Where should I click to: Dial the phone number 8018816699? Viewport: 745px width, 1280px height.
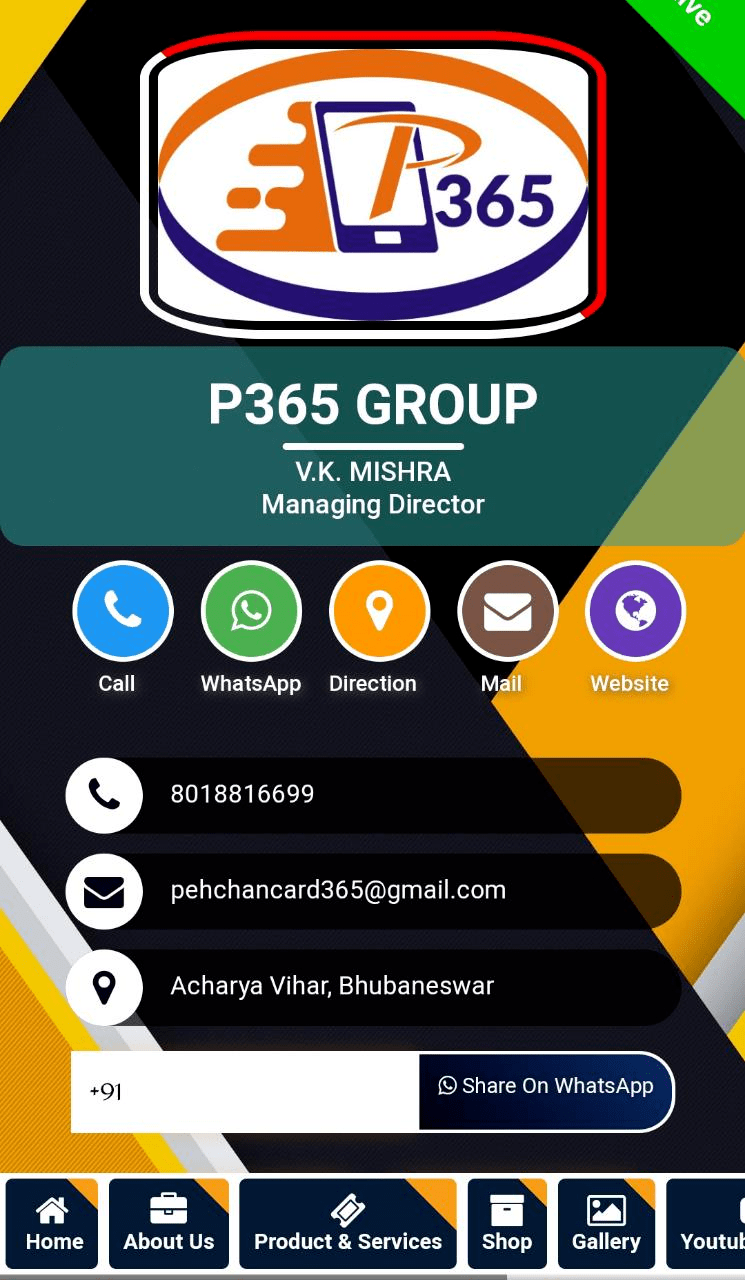(x=242, y=795)
